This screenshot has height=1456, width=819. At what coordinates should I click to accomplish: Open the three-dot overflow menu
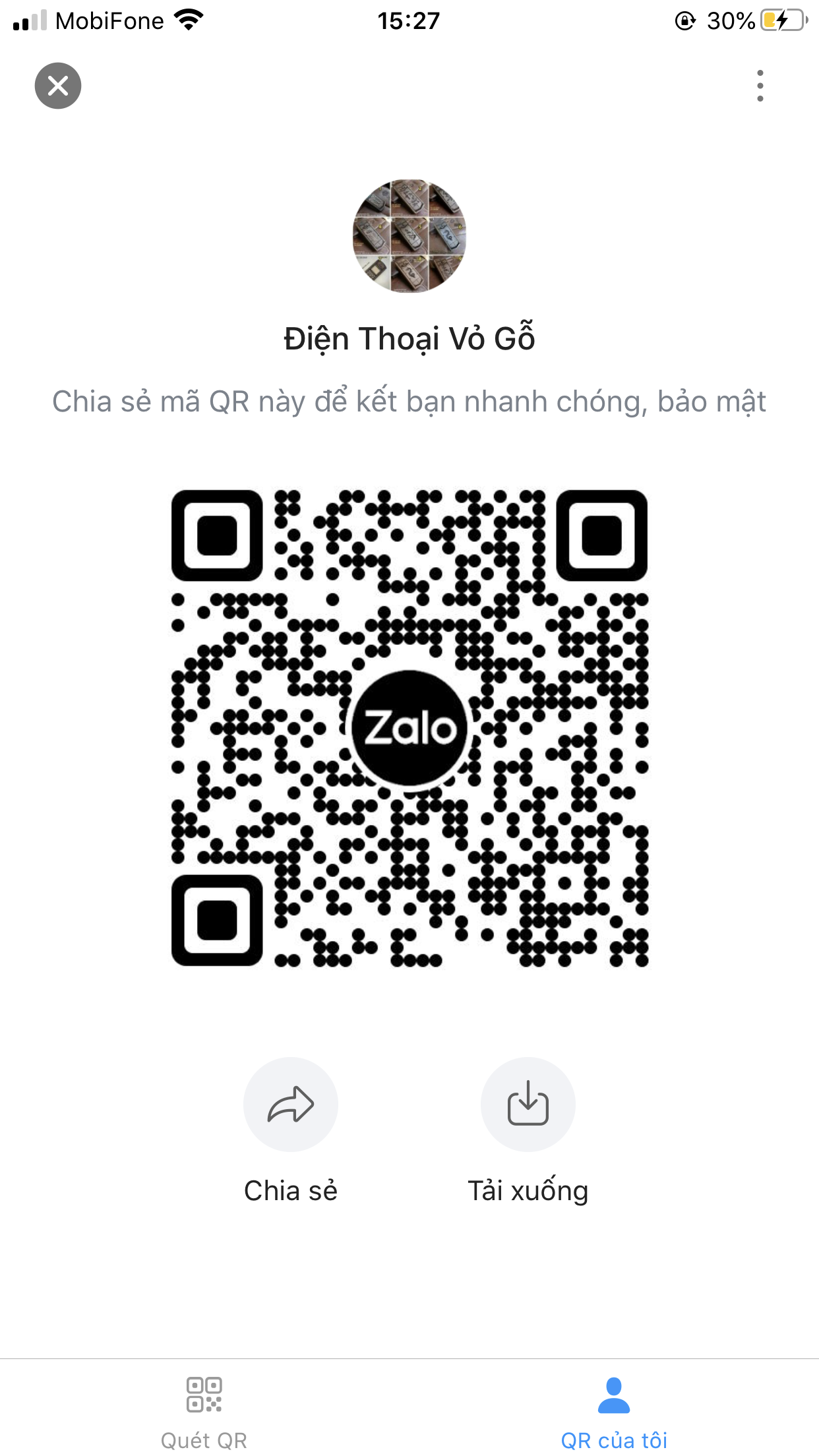point(760,86)
